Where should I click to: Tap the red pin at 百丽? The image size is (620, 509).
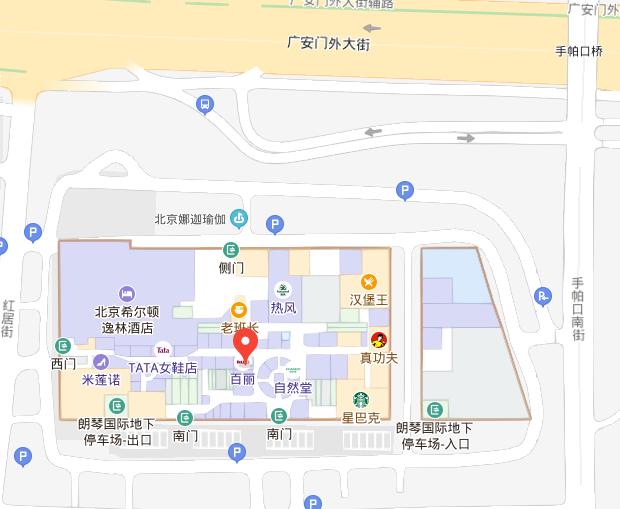pyautogui.click(x=244, y=348)
